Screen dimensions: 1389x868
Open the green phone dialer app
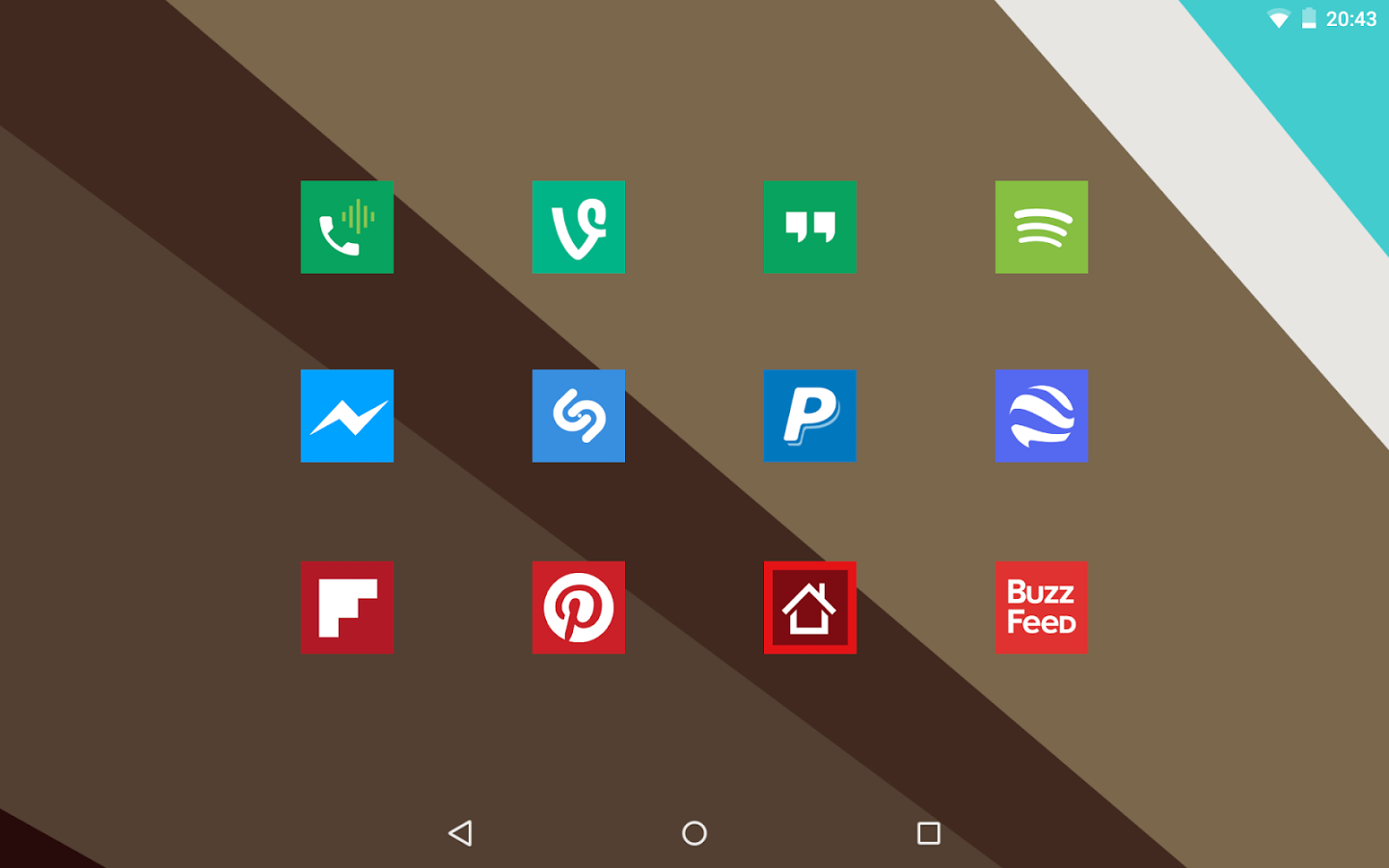tap(346, 227)
